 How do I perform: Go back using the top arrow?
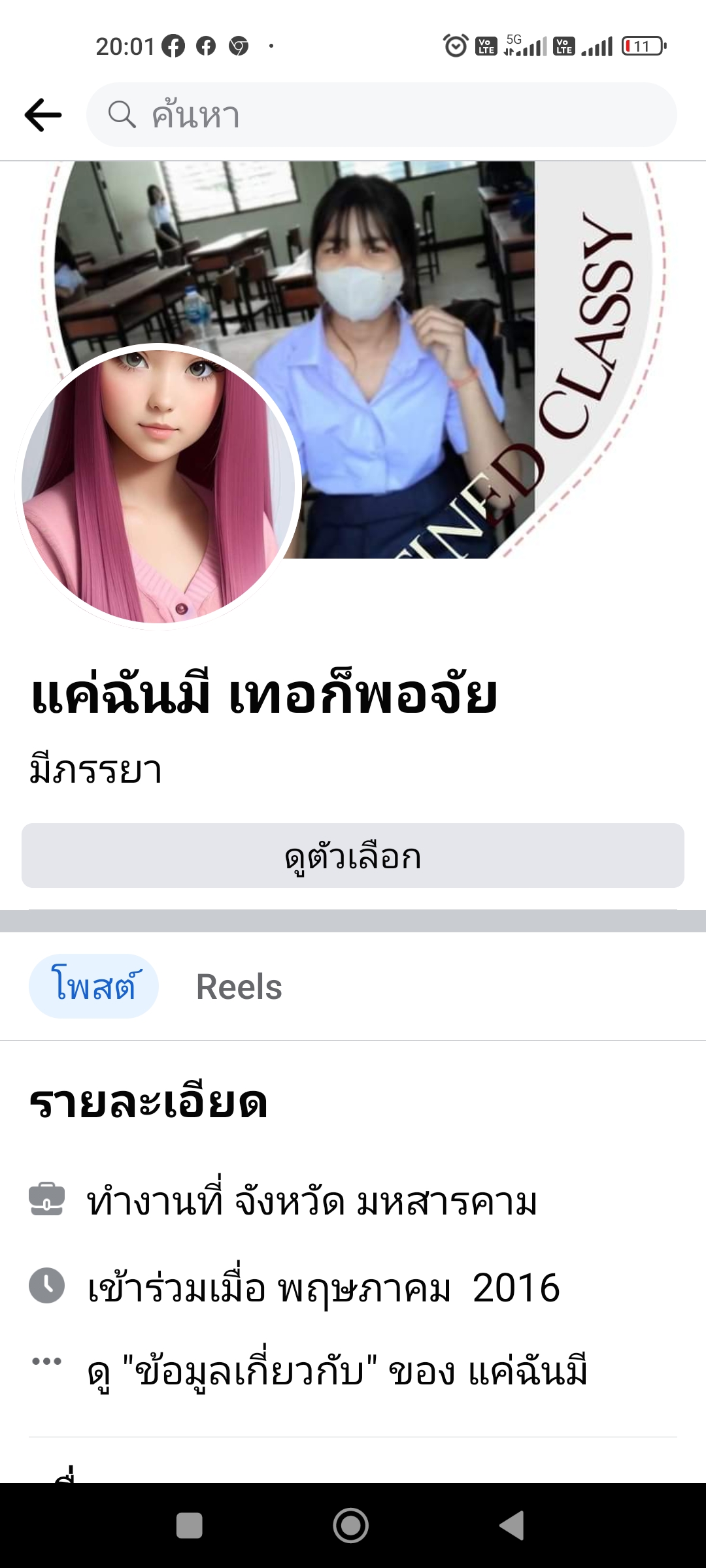click(43, 115)
